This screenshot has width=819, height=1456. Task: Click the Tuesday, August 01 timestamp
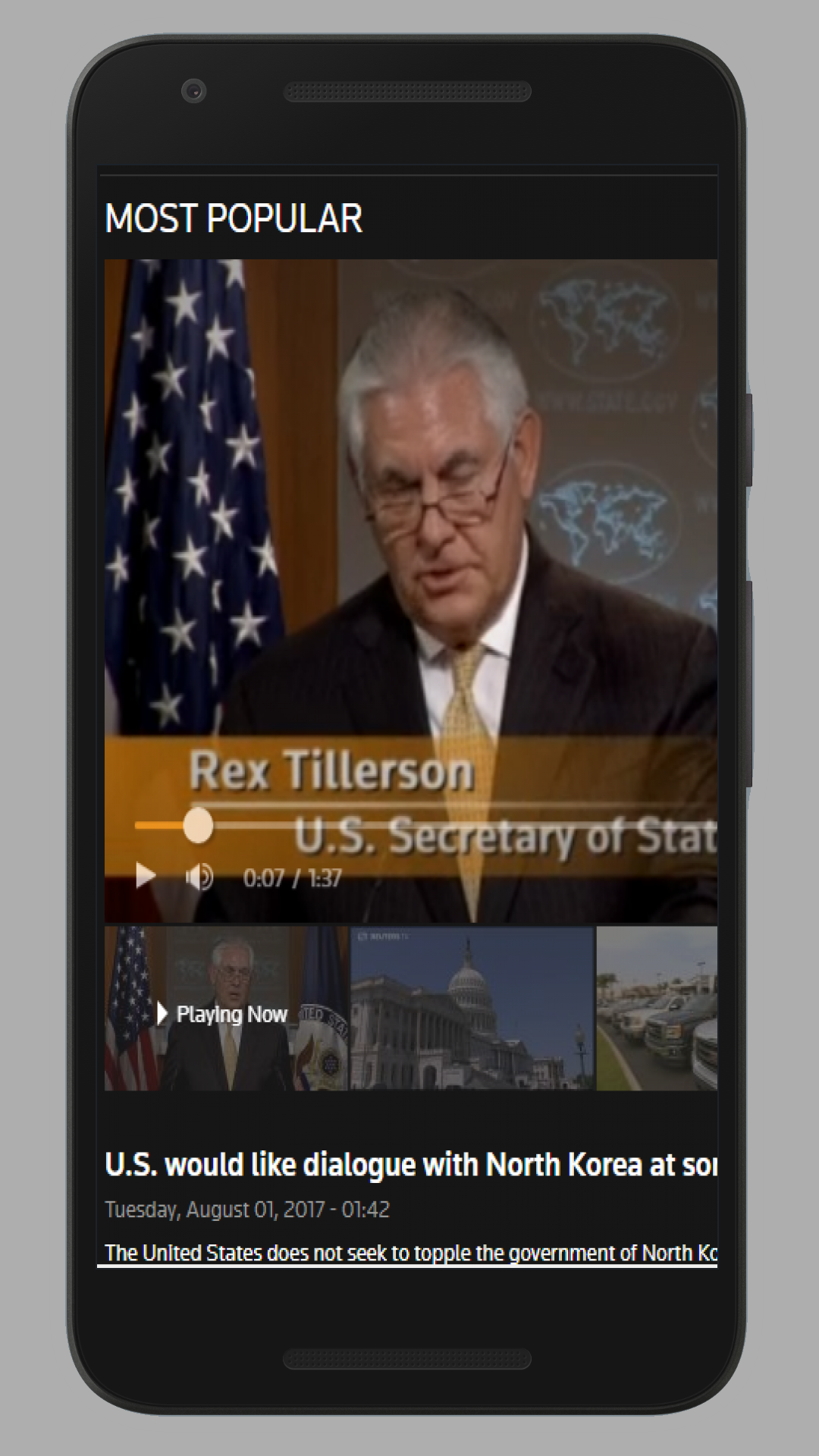(x=248, y=1209)
